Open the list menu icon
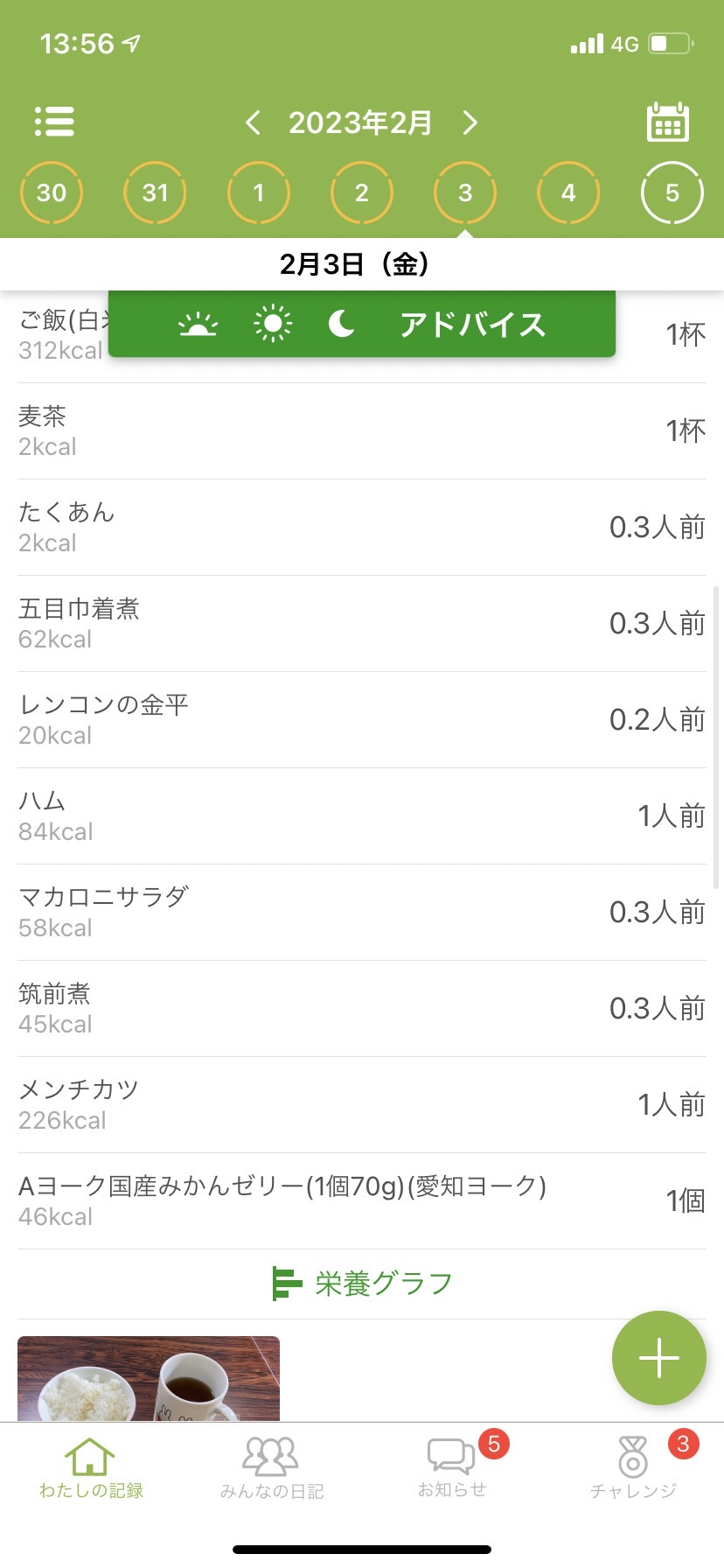 pyautogui.click(x=54, y=122)
